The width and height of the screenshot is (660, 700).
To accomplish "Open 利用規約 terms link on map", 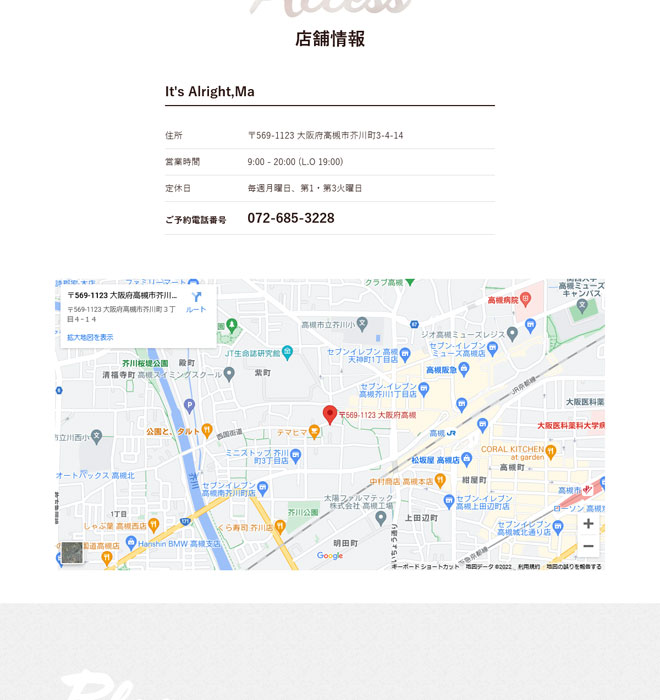I will click(x=528, y=567).
